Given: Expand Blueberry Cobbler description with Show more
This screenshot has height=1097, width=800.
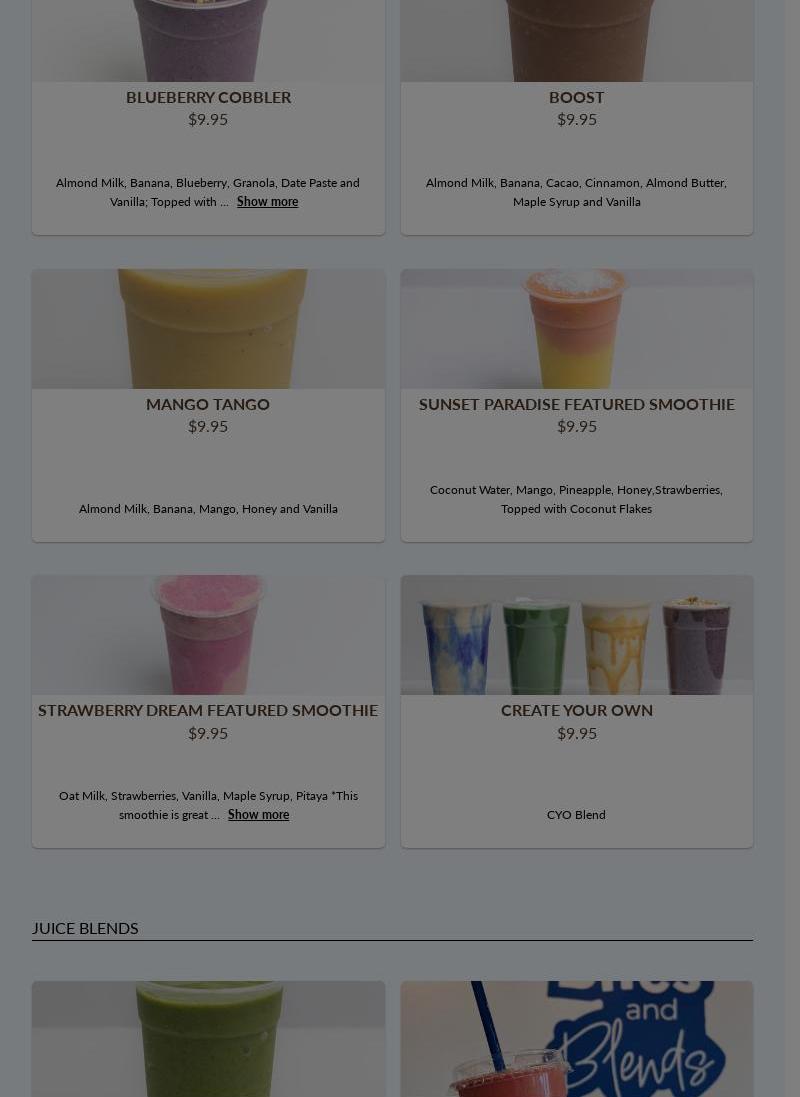Looking at the screenshot, I should pyautogui.click(x=267, y=202).
